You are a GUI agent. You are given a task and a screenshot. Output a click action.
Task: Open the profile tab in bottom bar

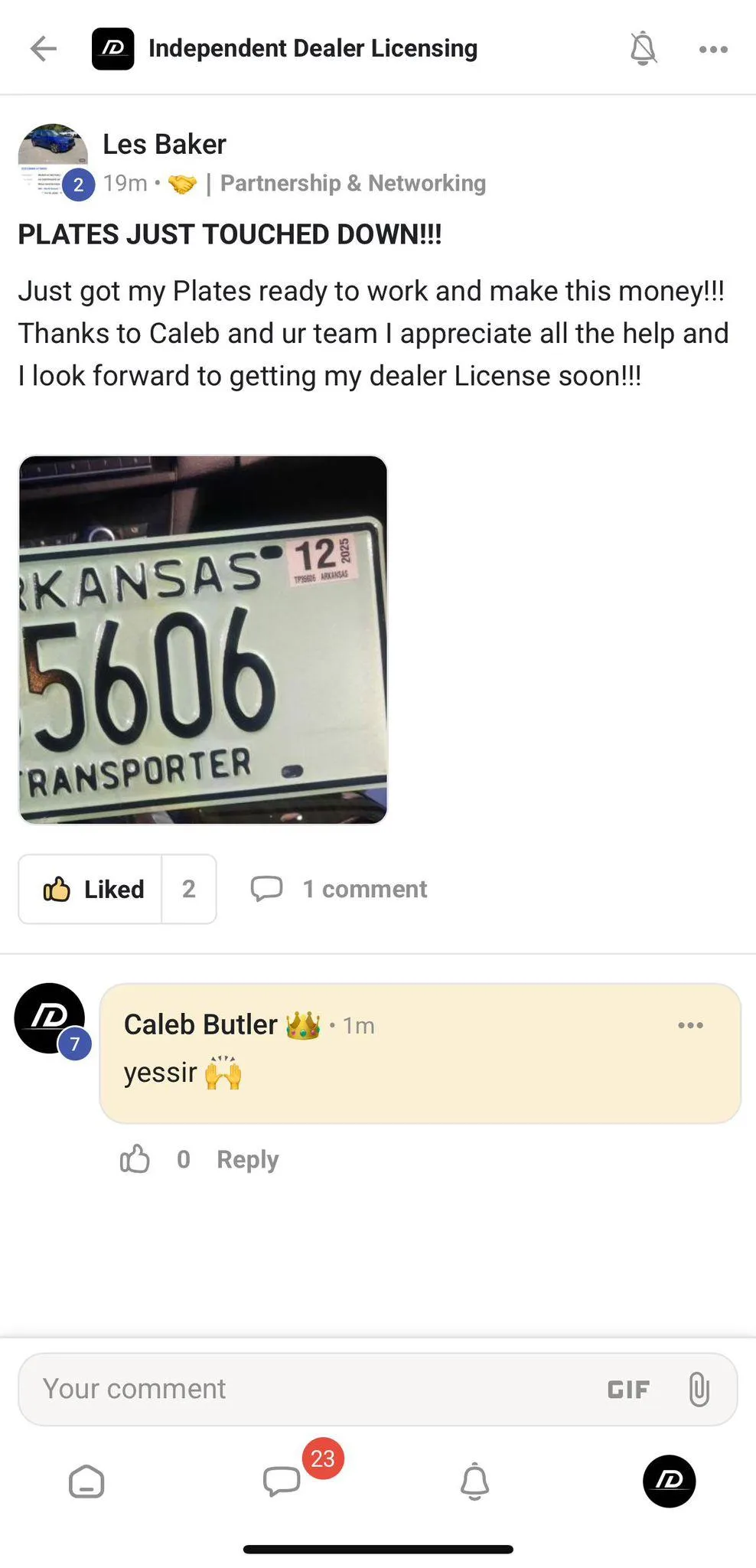point(669,1481)
